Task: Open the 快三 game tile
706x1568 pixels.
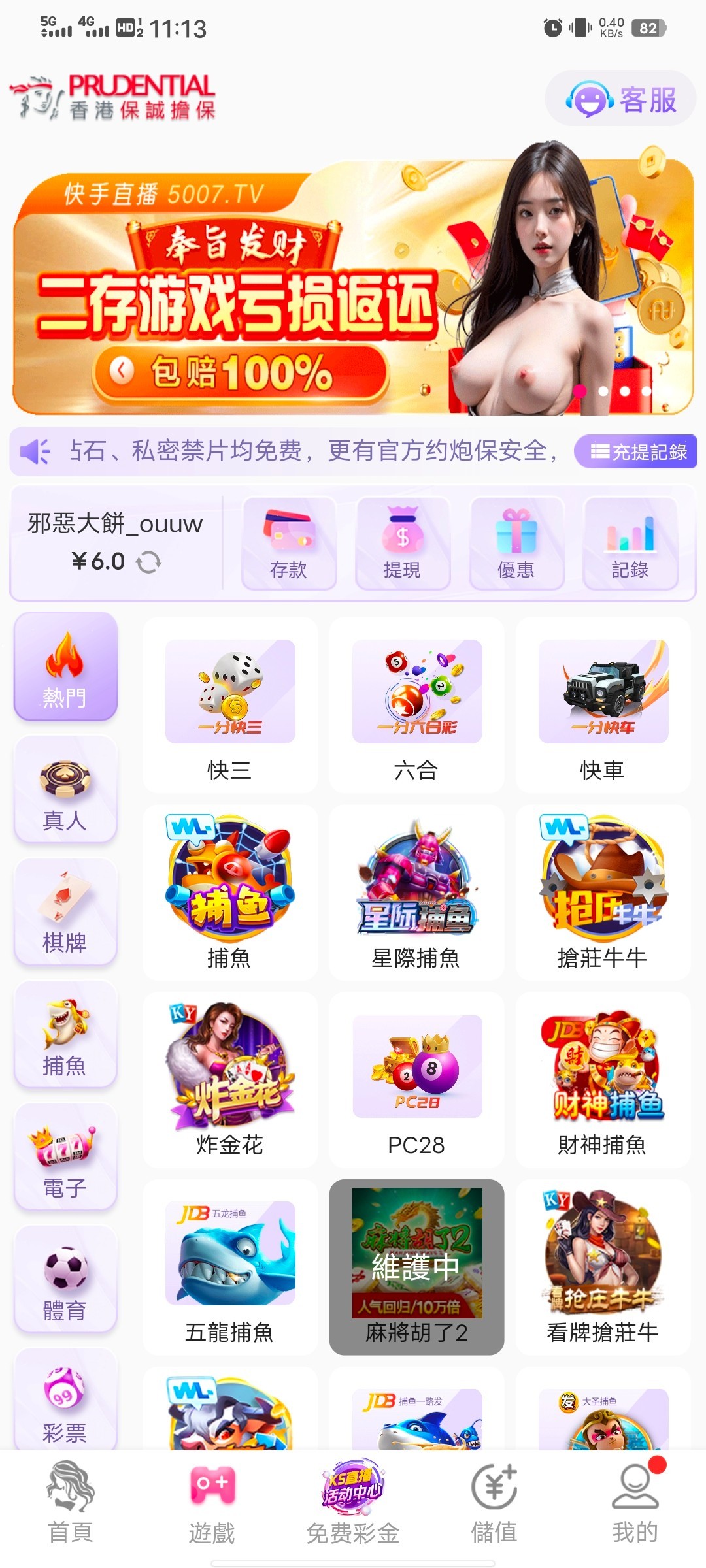Action: click(230, 706)
